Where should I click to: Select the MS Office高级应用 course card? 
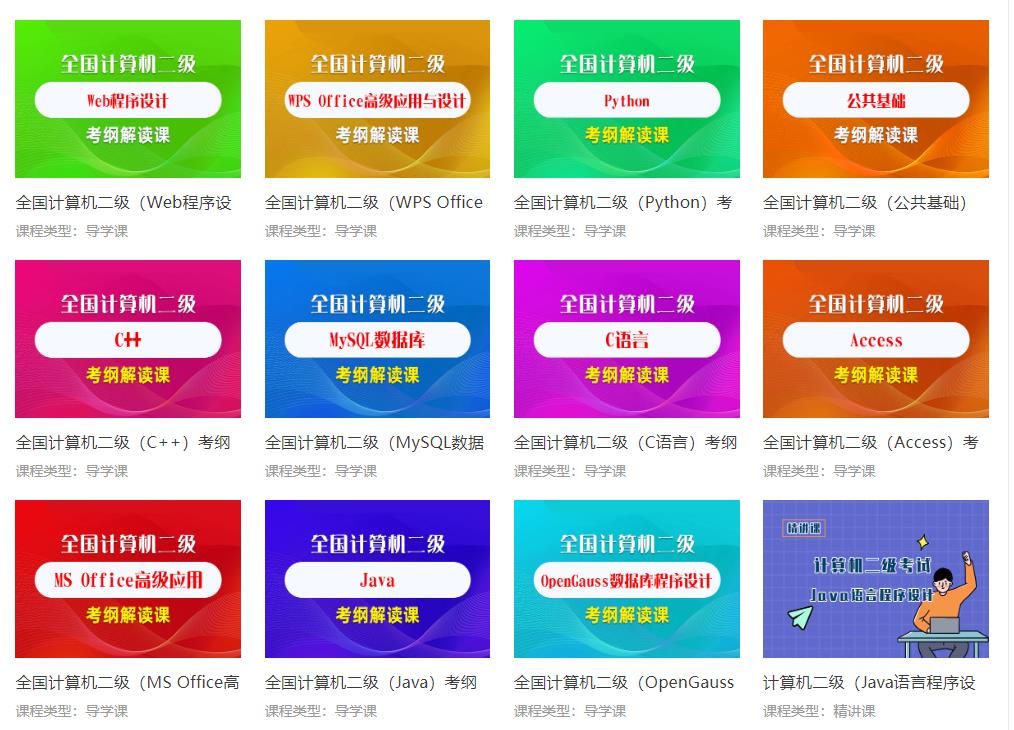128,579
